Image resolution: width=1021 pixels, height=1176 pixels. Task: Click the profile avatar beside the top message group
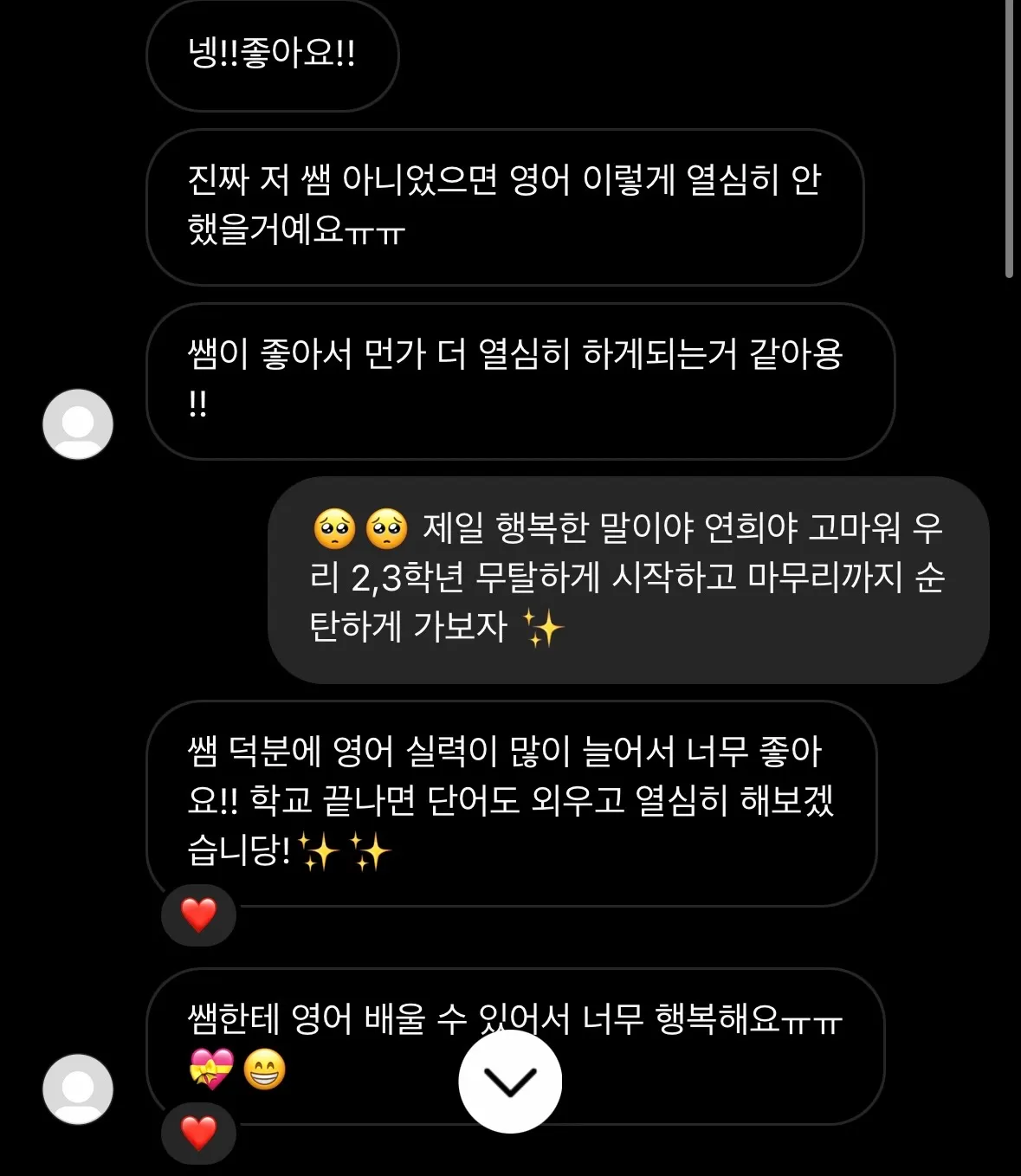[77, 423]
